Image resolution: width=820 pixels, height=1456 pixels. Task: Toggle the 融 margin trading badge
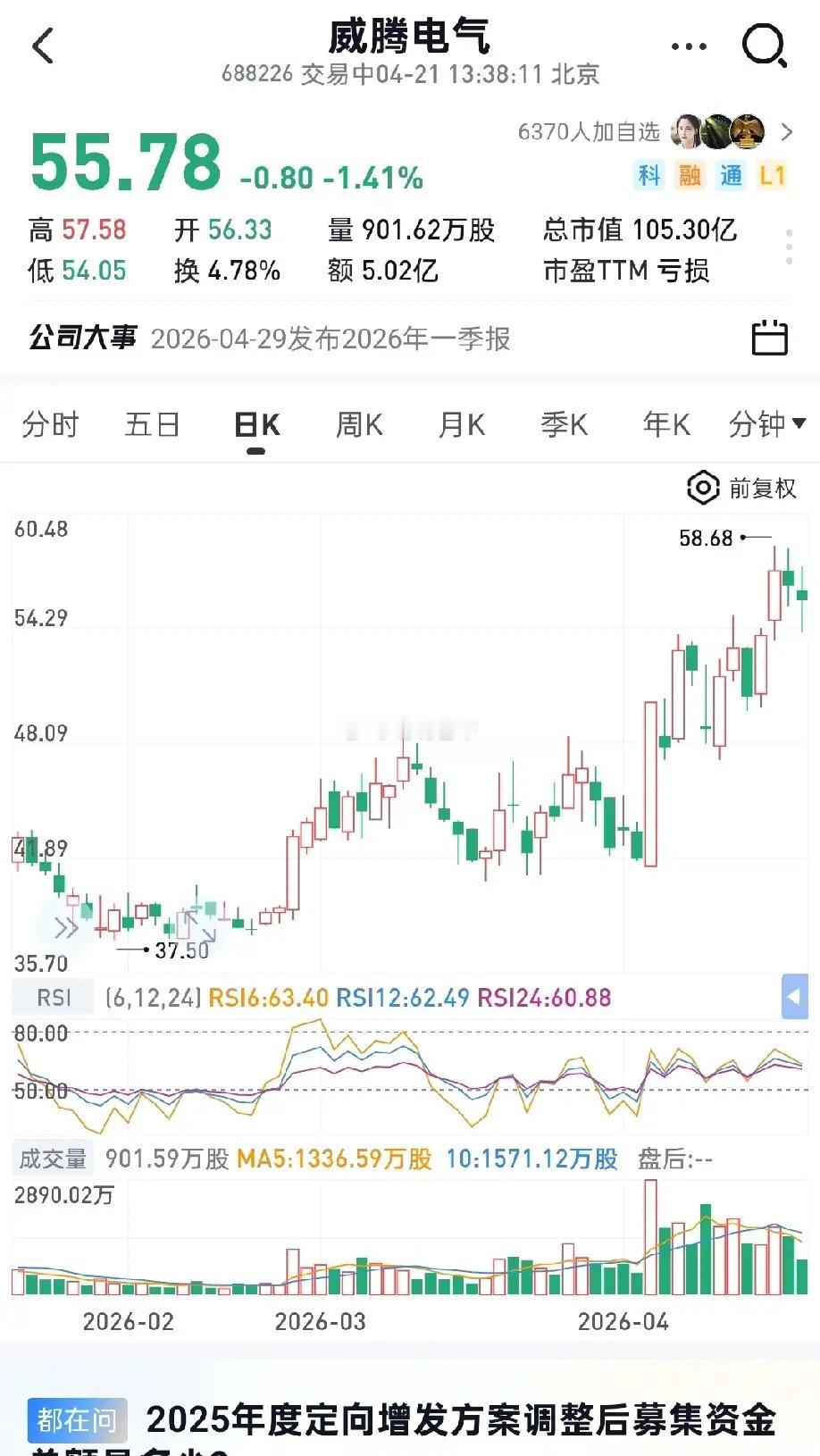click(x=690, y=177)
